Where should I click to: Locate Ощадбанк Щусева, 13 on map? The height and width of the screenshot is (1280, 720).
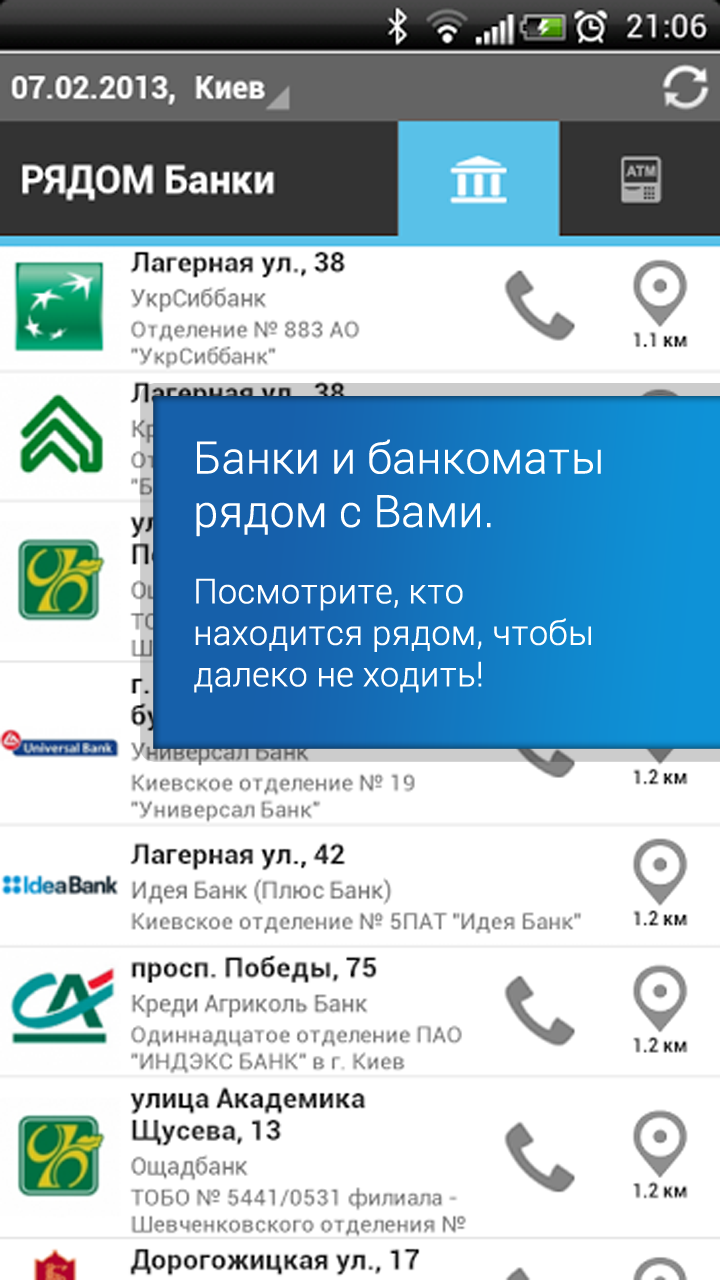click(660, 1156)
